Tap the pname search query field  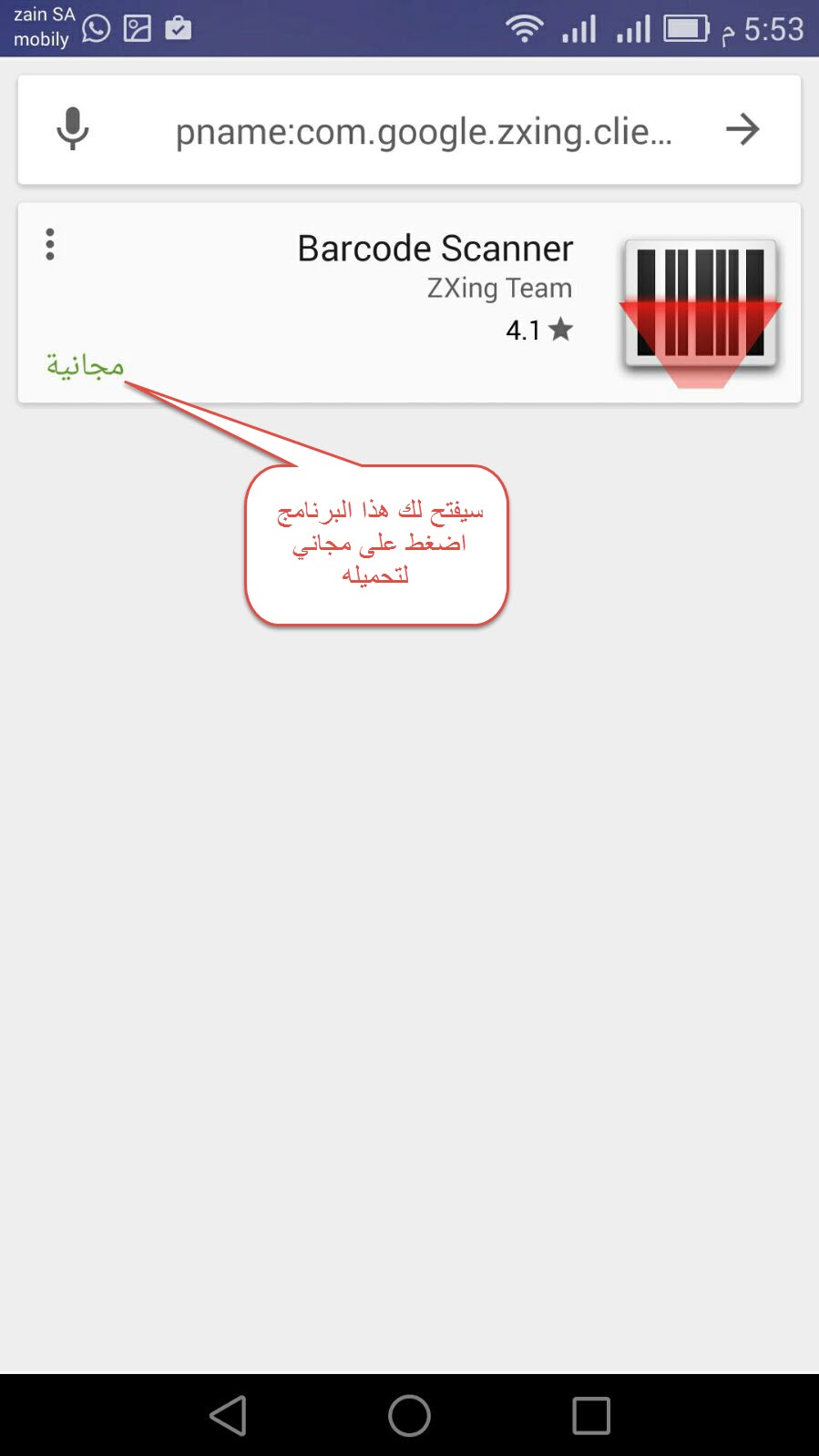[424, 131]
